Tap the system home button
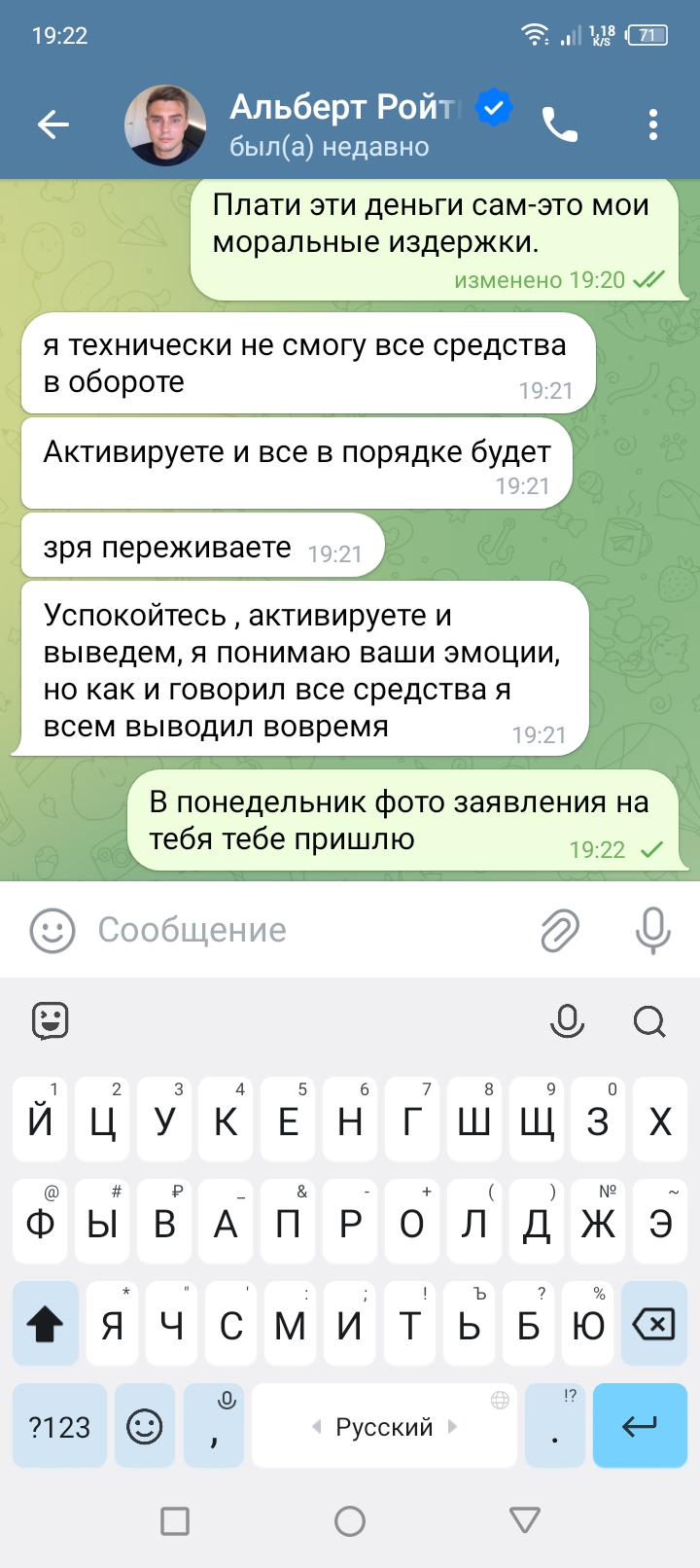Viewport: 700px width, 1568px height. tap(350, 1520)
